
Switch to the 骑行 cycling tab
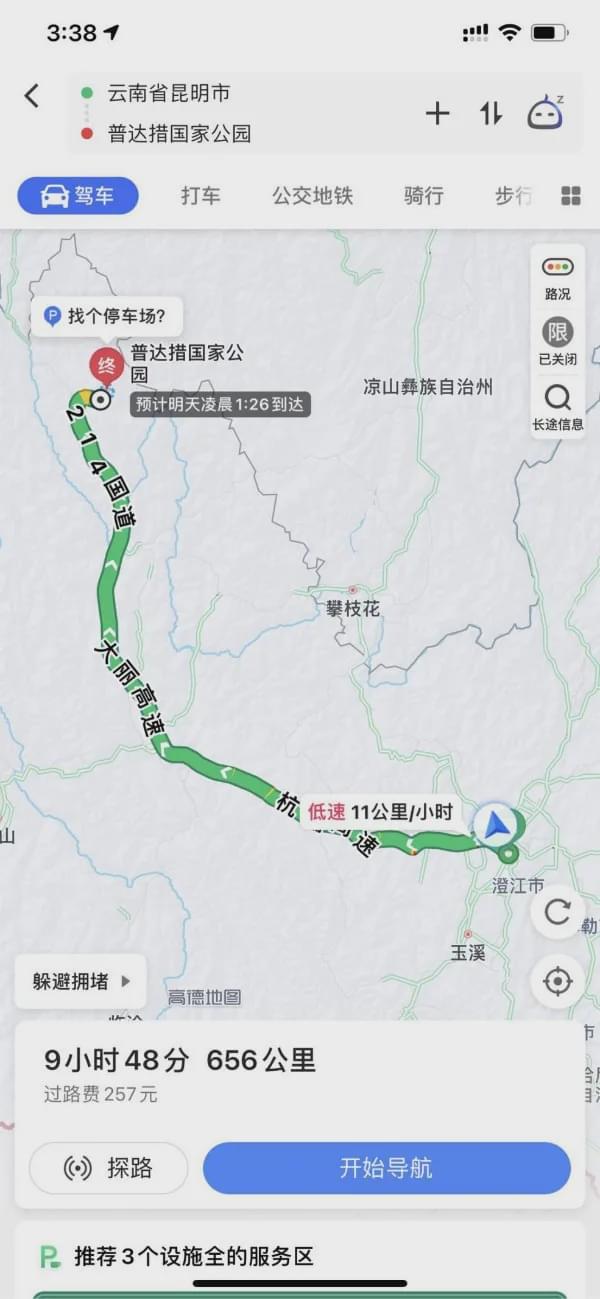tap(423, 196)
